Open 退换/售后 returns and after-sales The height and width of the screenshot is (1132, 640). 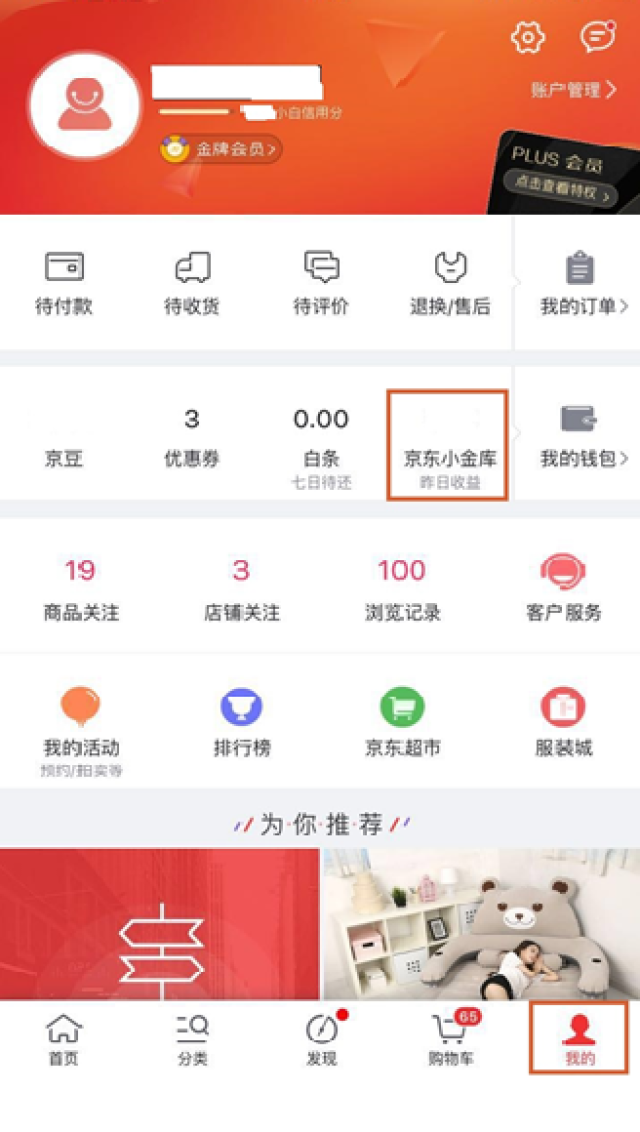click(450, 284)
